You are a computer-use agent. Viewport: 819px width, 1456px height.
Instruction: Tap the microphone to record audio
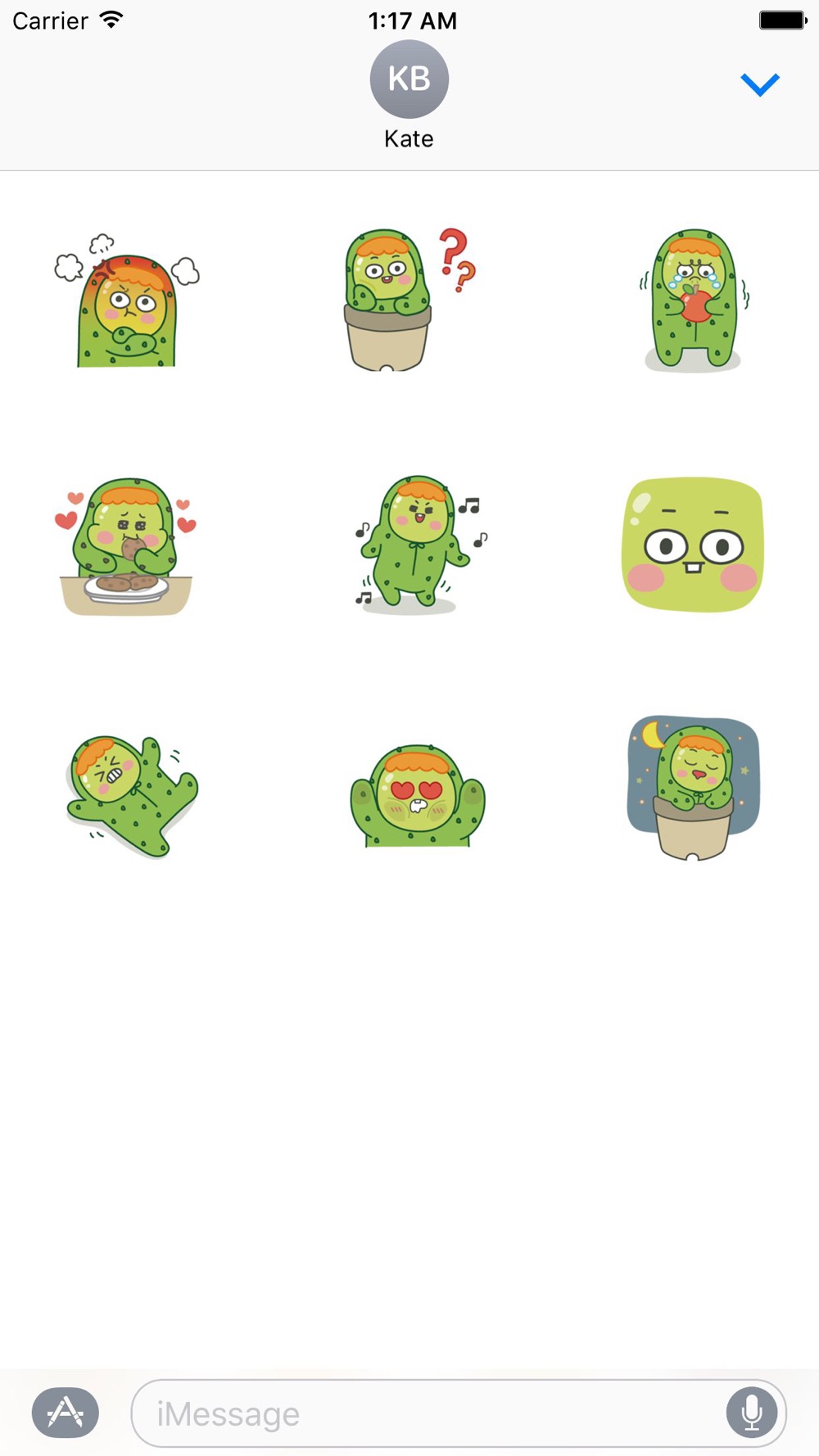(751, 1413)
